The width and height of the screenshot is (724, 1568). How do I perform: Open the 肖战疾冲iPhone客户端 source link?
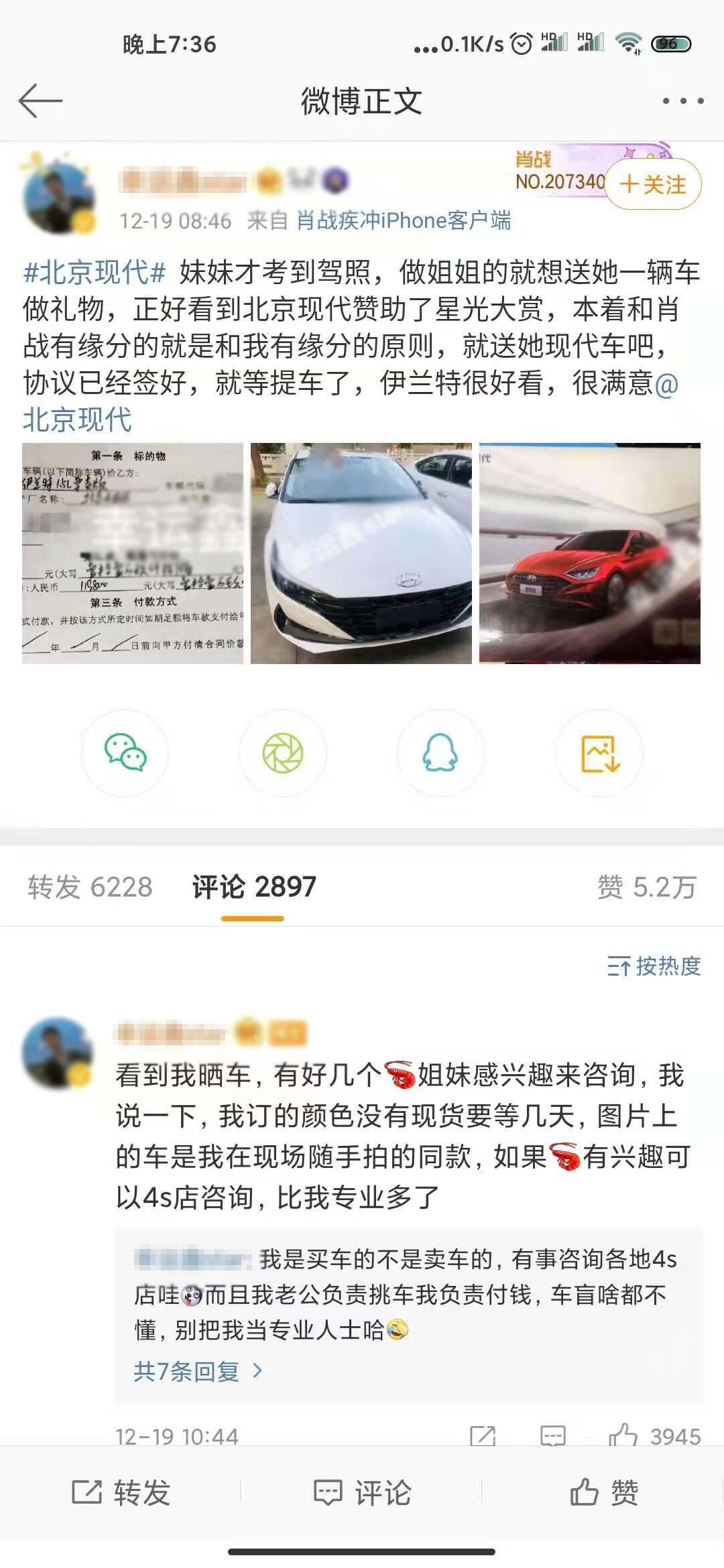click(404, 220)
